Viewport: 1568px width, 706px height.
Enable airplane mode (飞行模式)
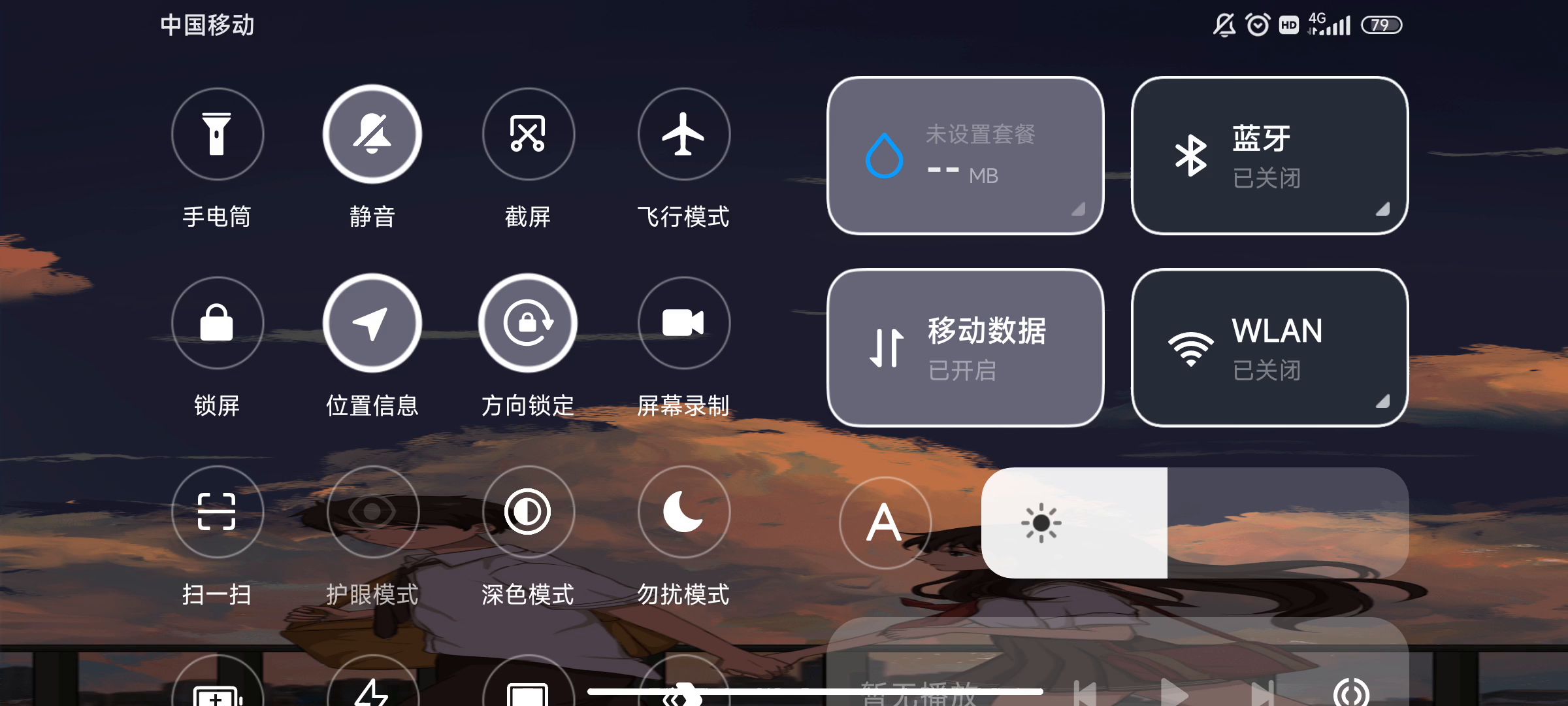click(683, 134)
